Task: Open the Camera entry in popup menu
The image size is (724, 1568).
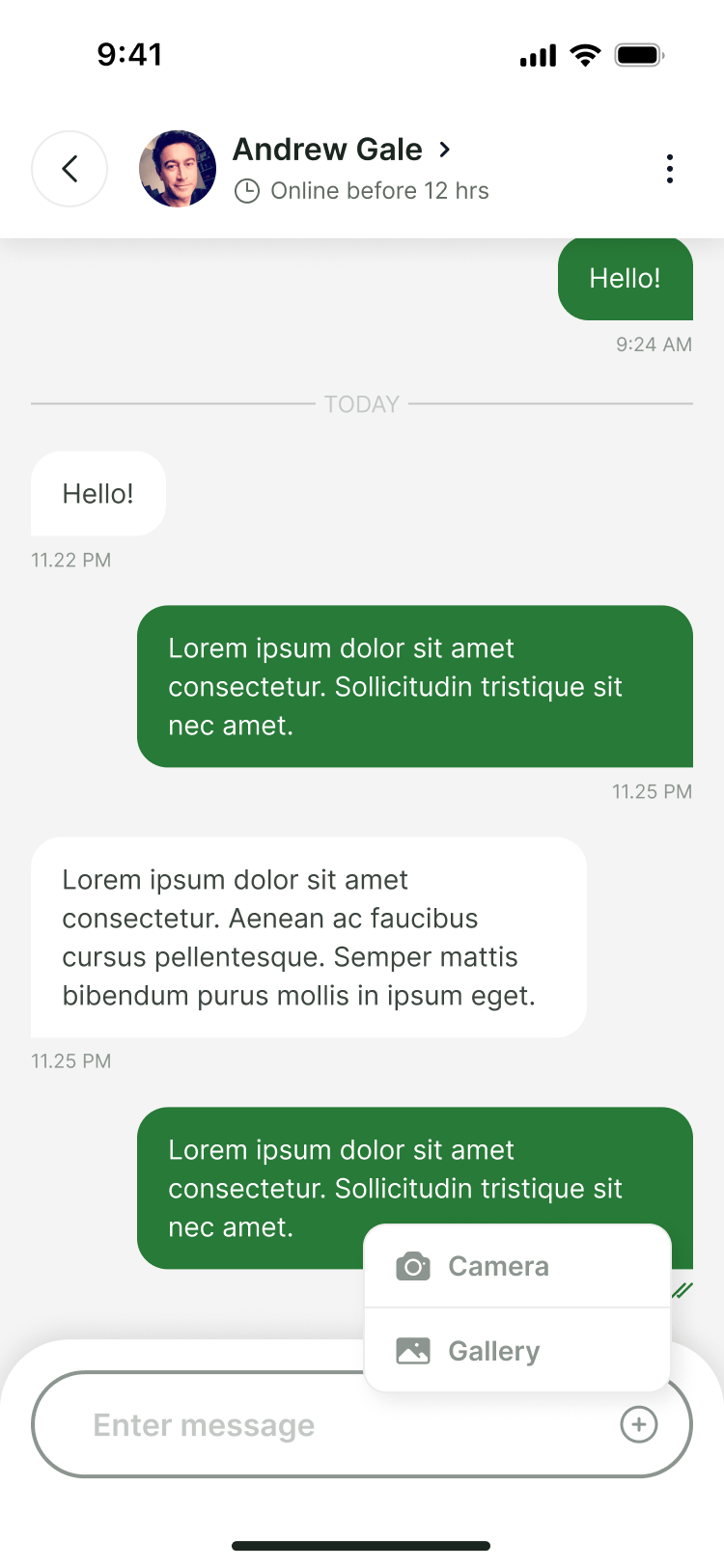Action: pos(497,1265)
